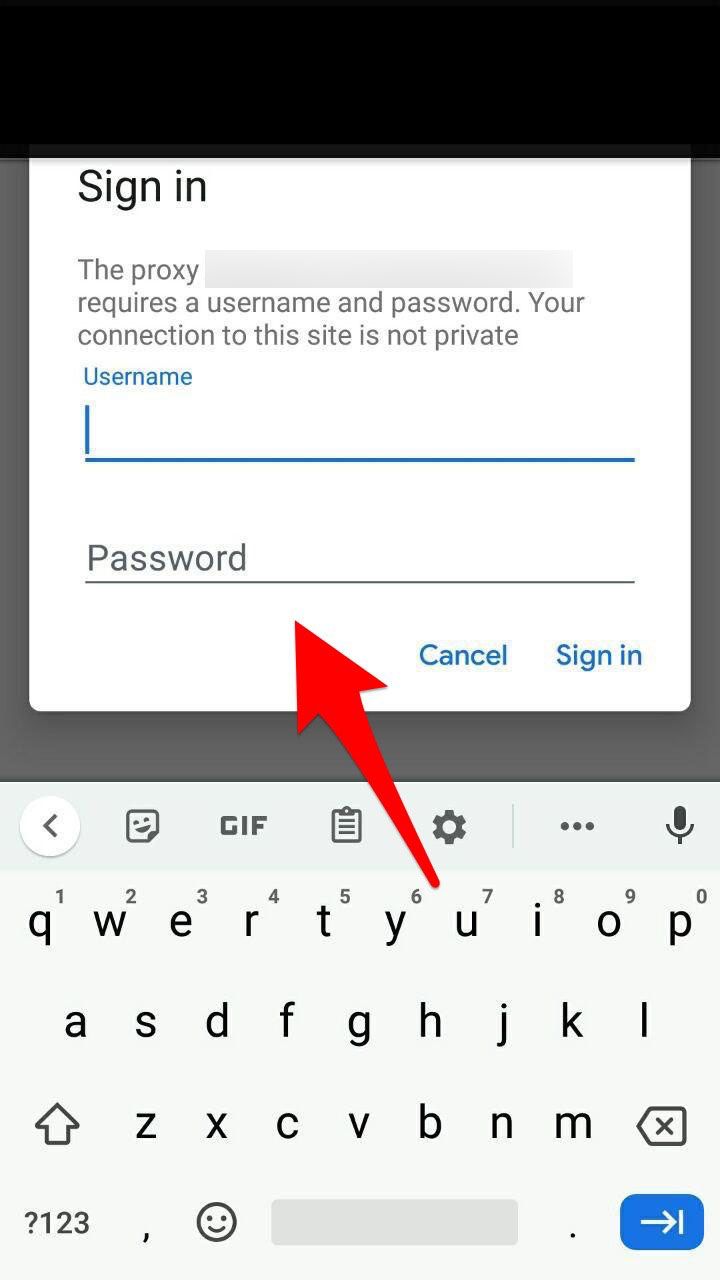Start voice typing with the microphone
The height and width of the screenshot is (1280, 720).
680,825
